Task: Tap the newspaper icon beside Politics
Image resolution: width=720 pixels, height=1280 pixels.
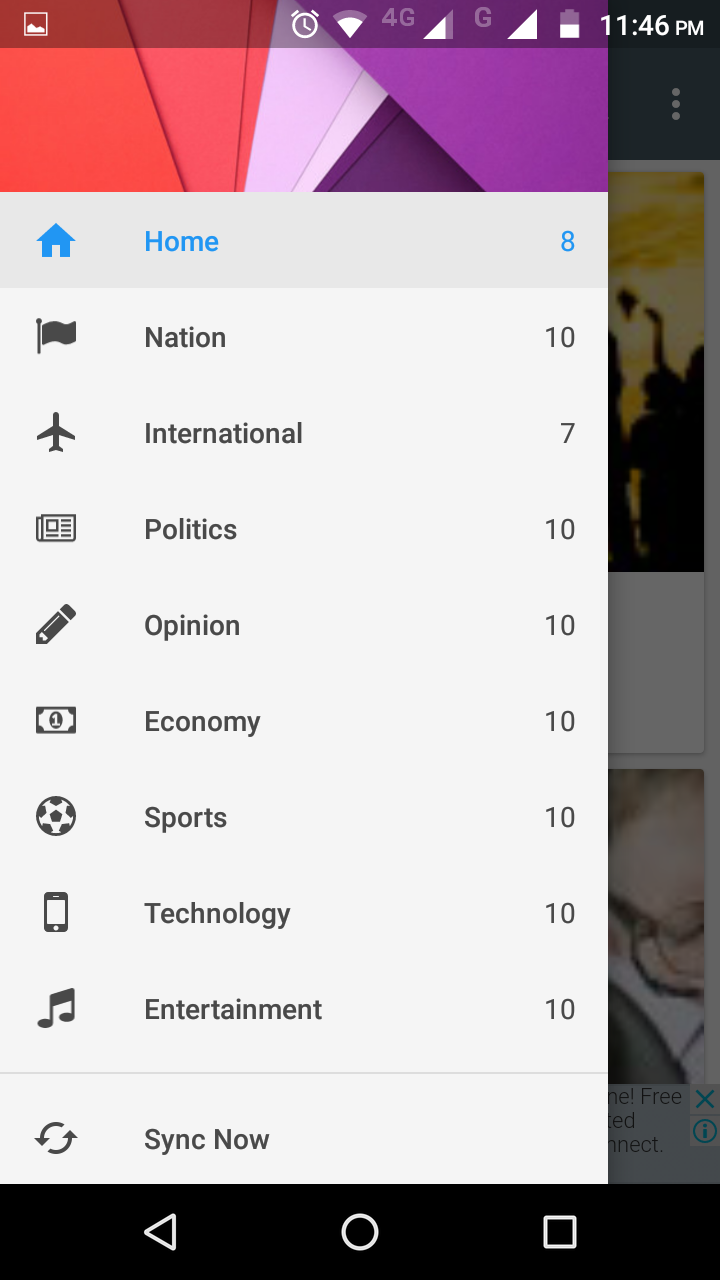Action: coord(56,528)
